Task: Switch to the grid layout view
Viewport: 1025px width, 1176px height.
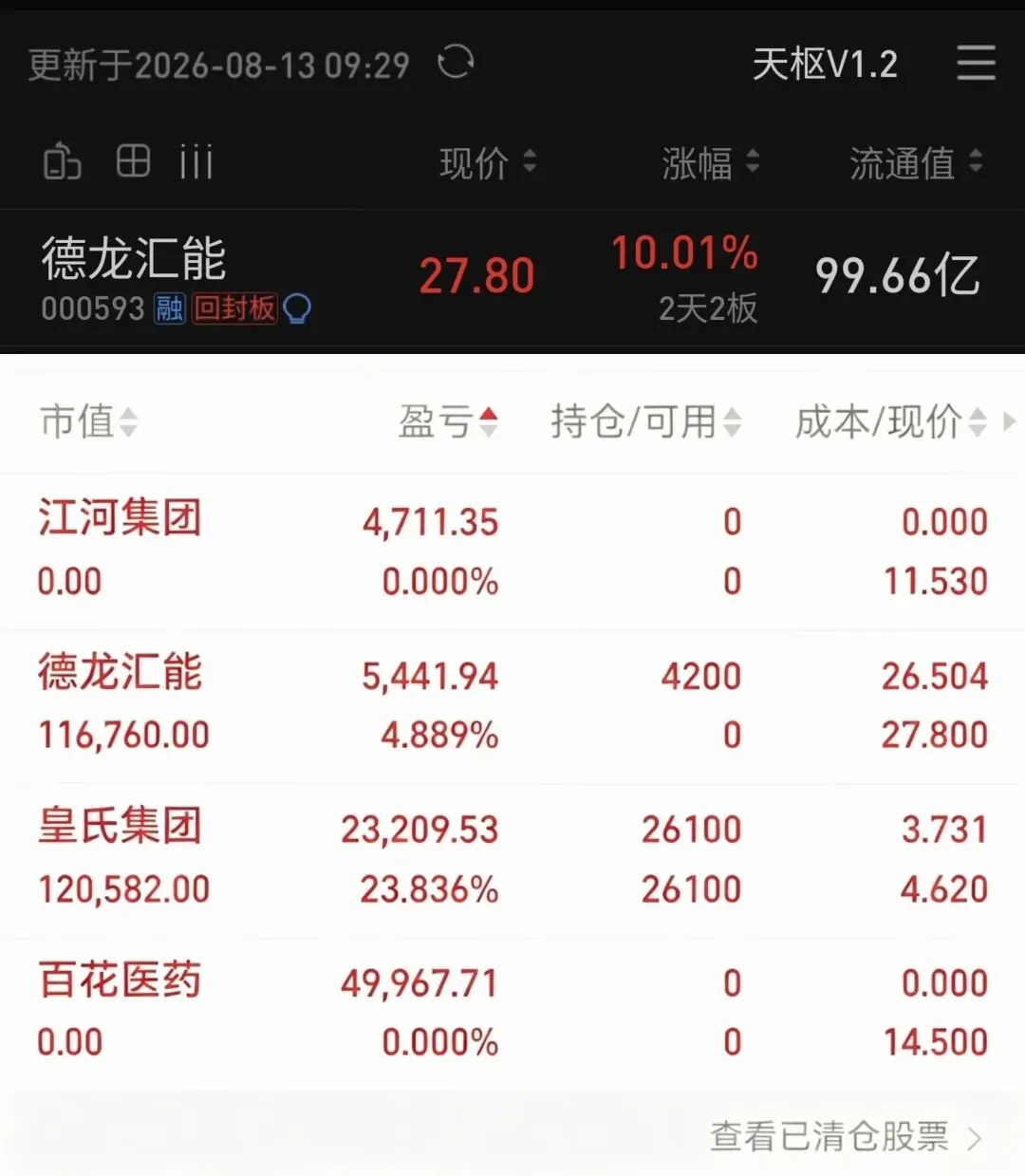Action: click(x=133, y=161)
